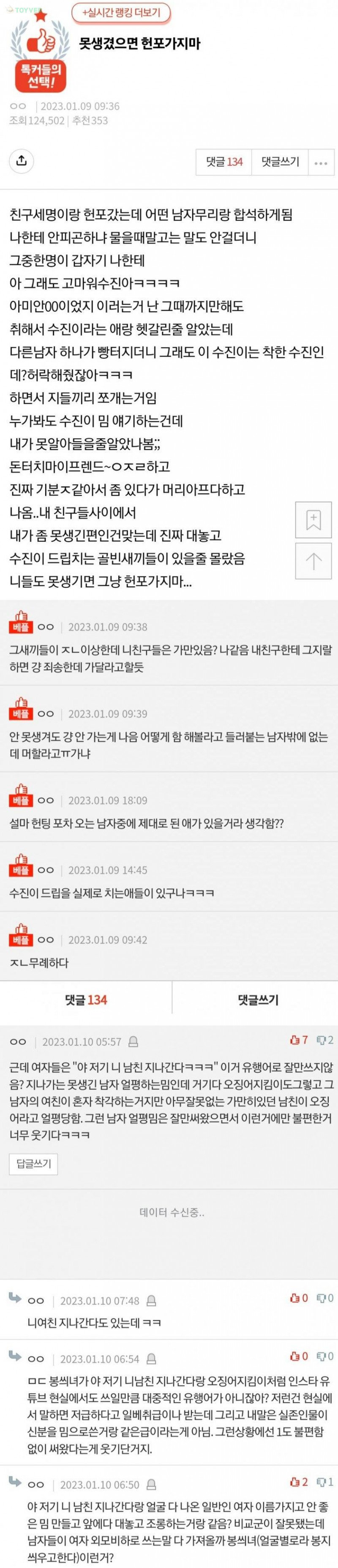Open the 댓글 134 button beside share
The height and width of the screenshot is (1568, 338).
click(224, 162)
